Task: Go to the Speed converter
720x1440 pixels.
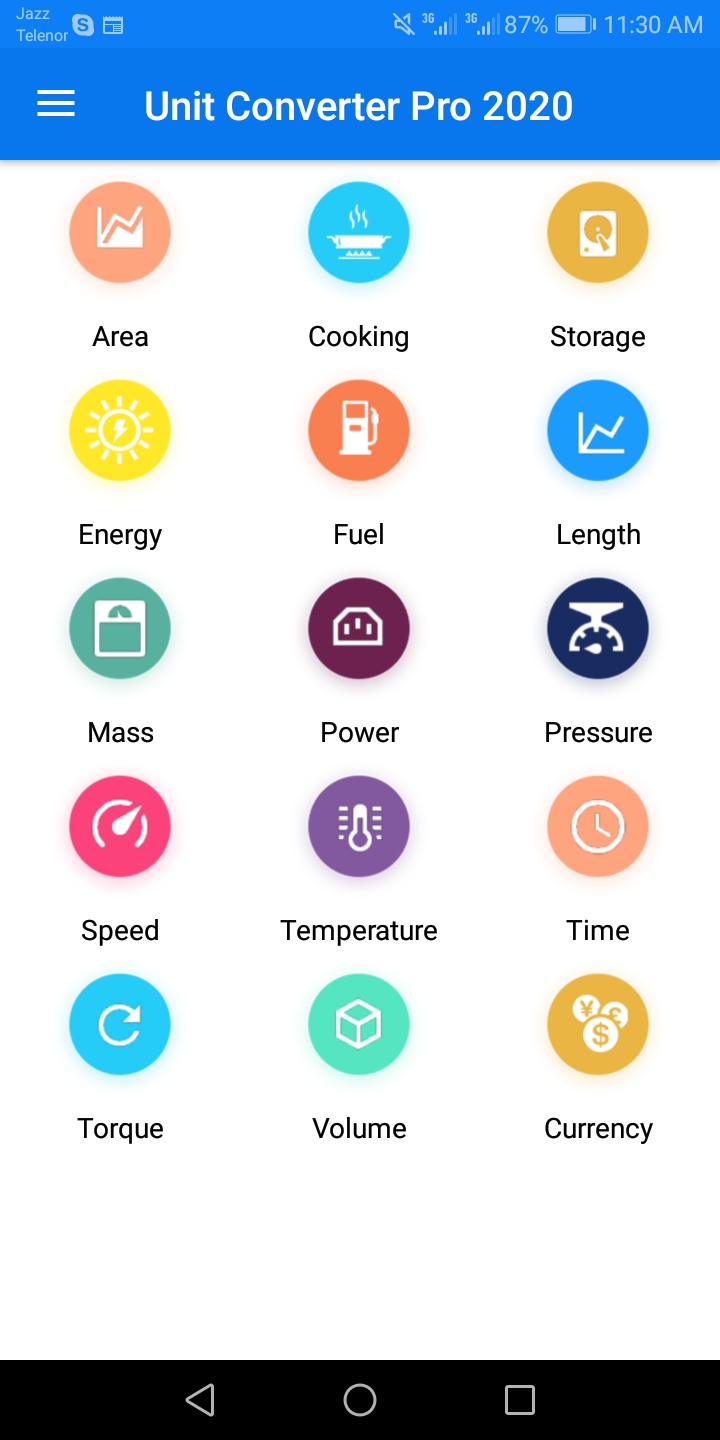Action: point(120,826)
